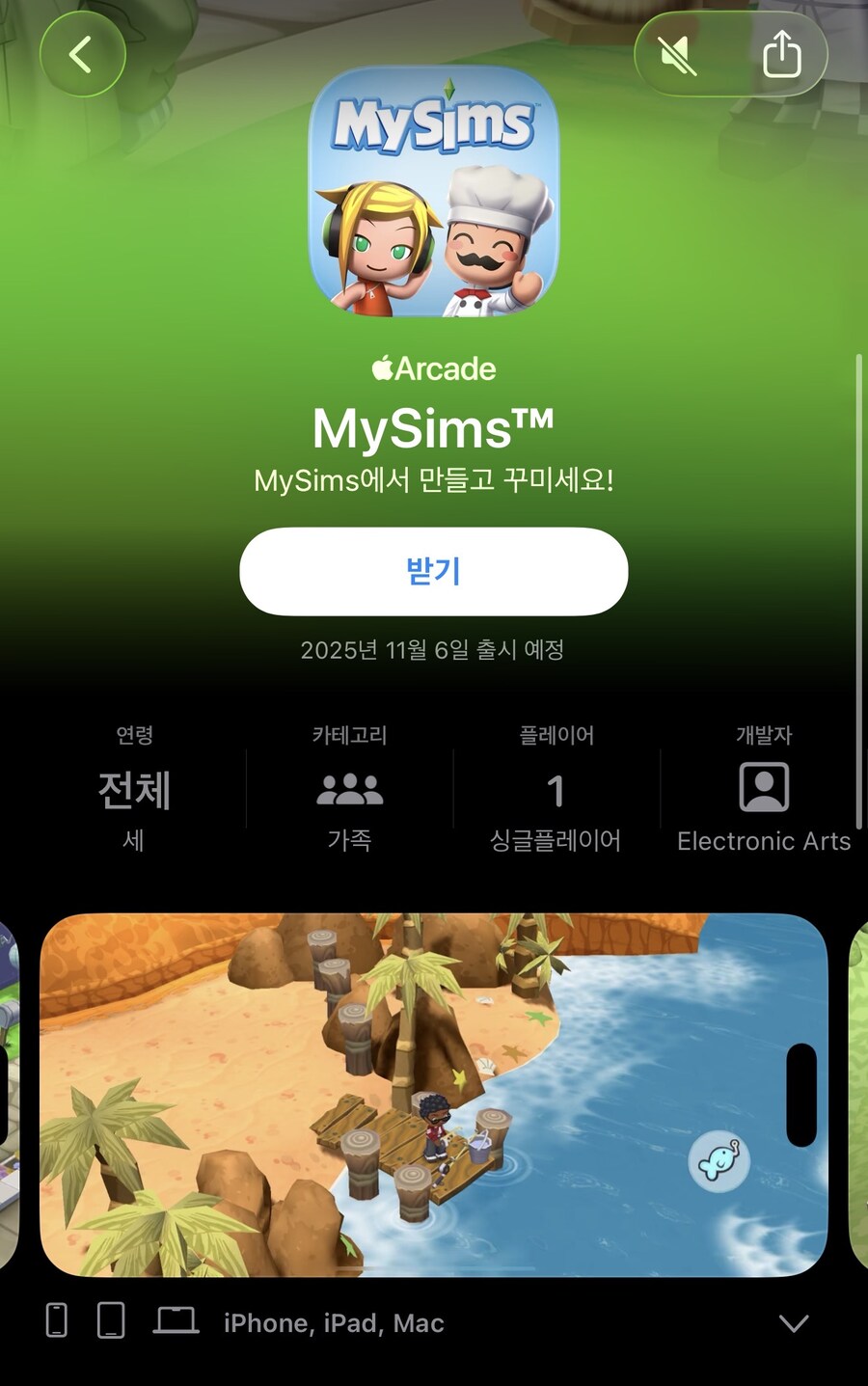Go back to the previous page
The height and width of the screenshot is (1386, 868).
[x=82, y=55]
